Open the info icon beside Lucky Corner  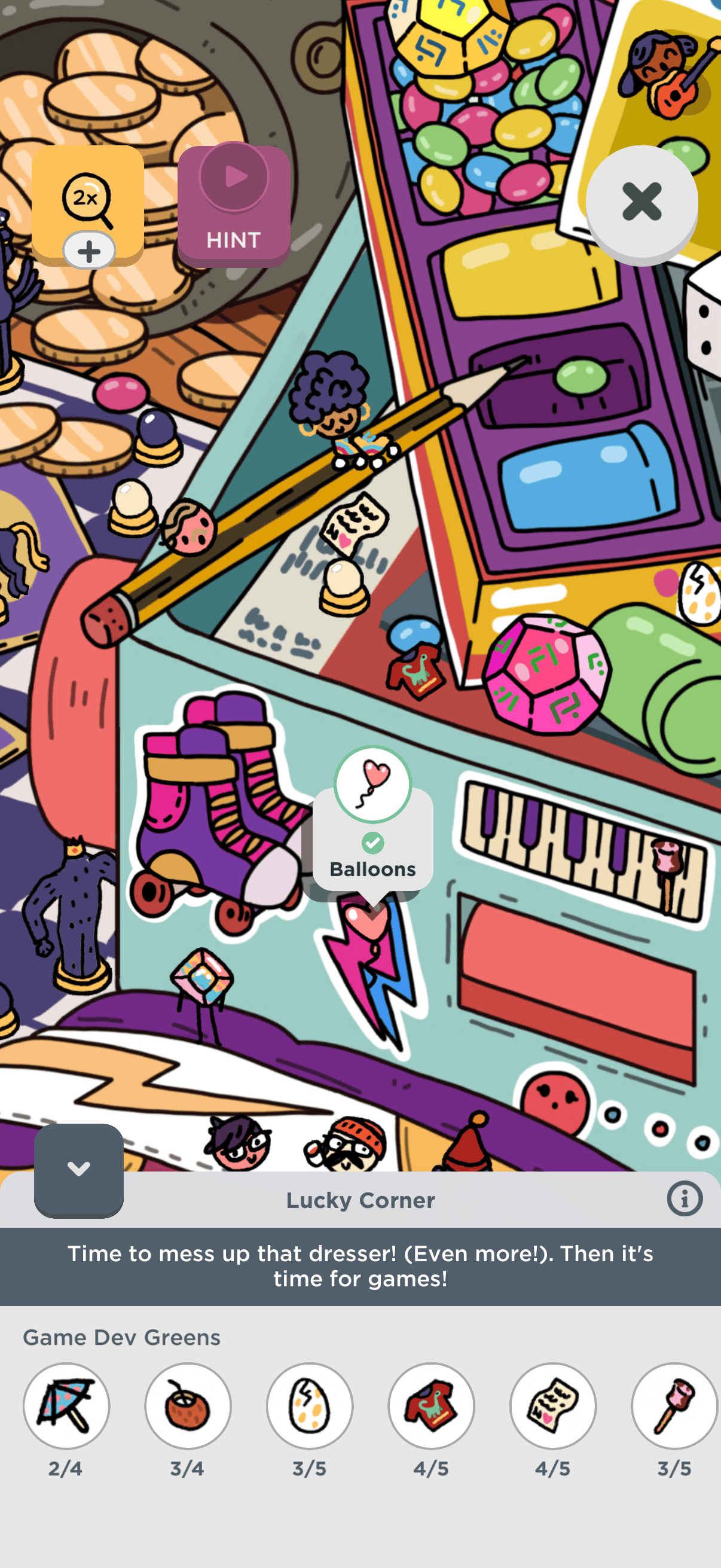click(685, 1198)
